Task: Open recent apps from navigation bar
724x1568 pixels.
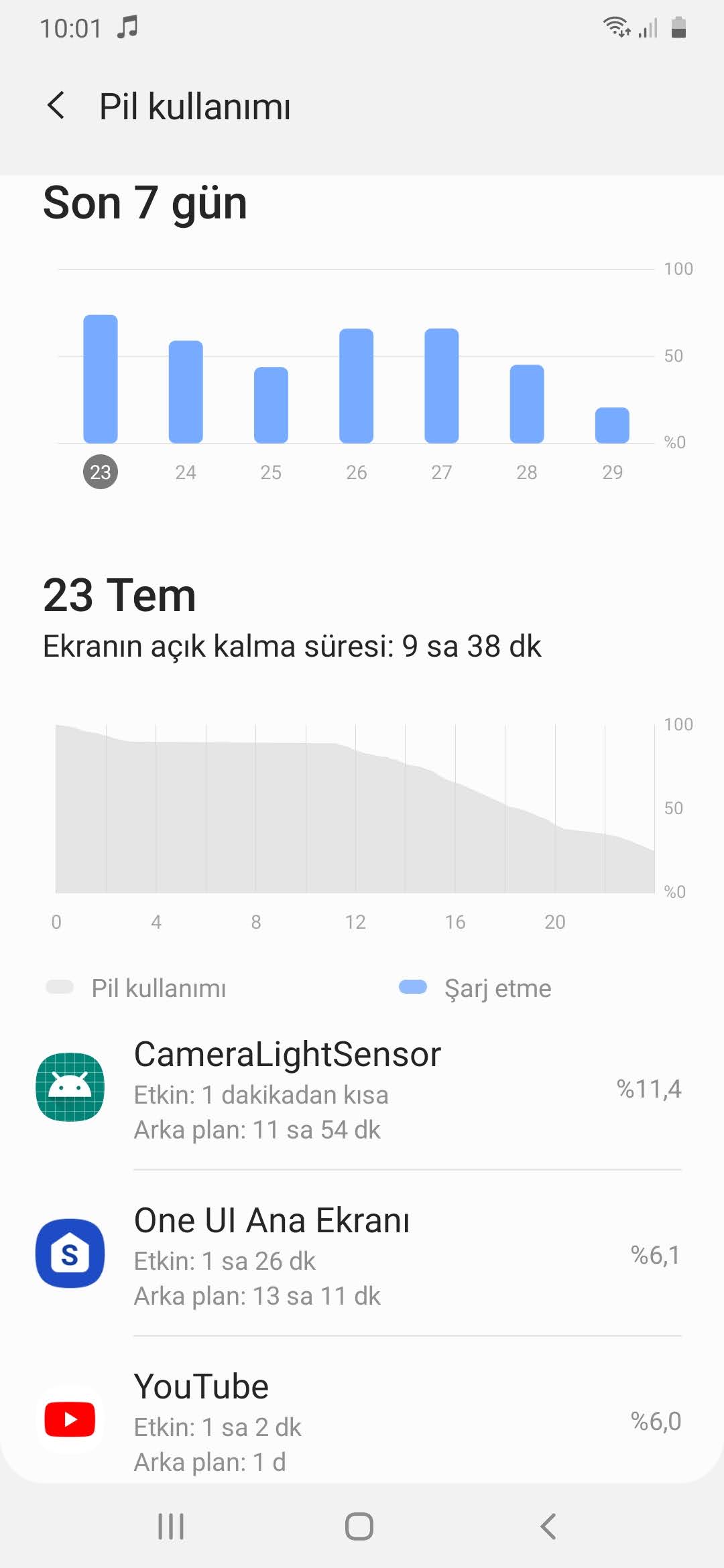Action: point(171,1526)
